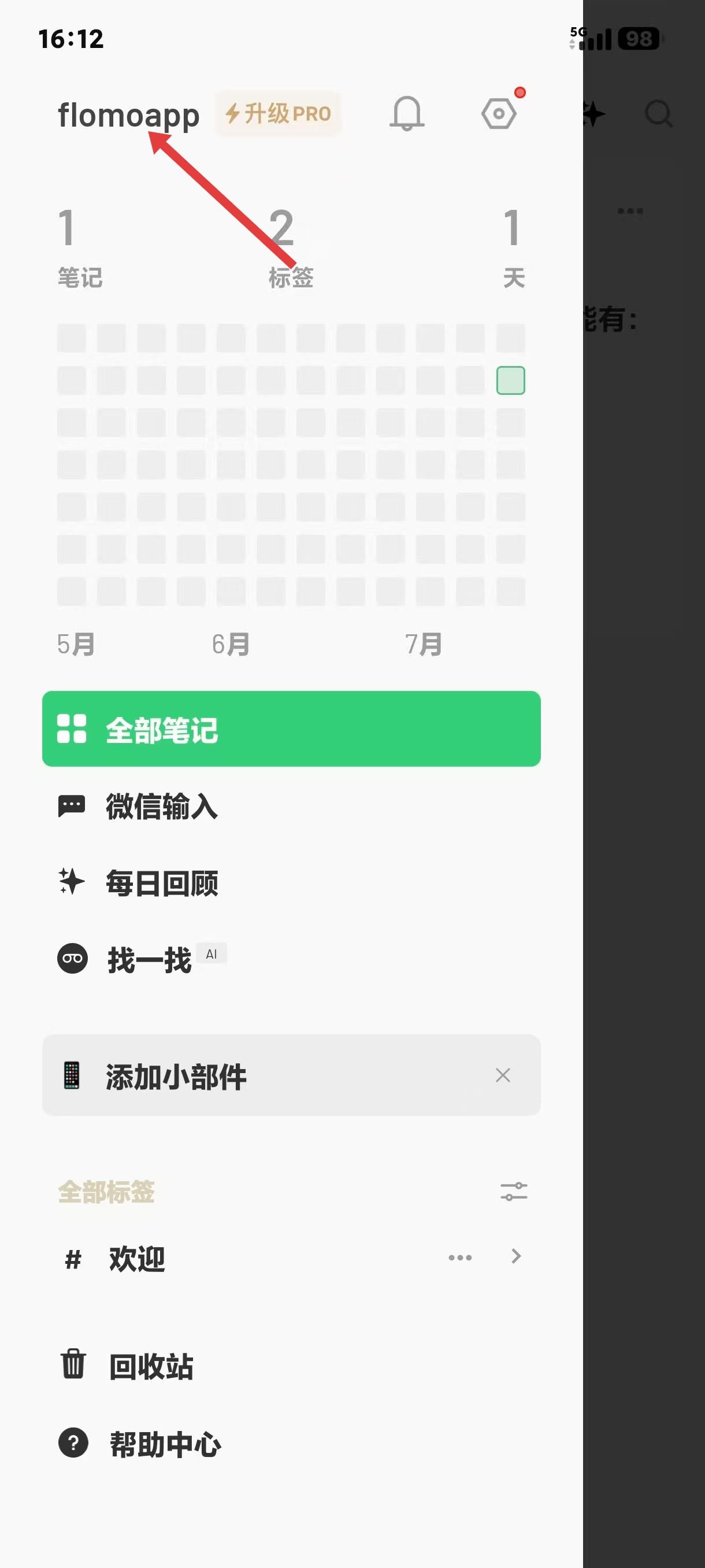Screen dimensions: 705x1568
Task: Tap the highlighted green heatmap day
Action: 510,380
